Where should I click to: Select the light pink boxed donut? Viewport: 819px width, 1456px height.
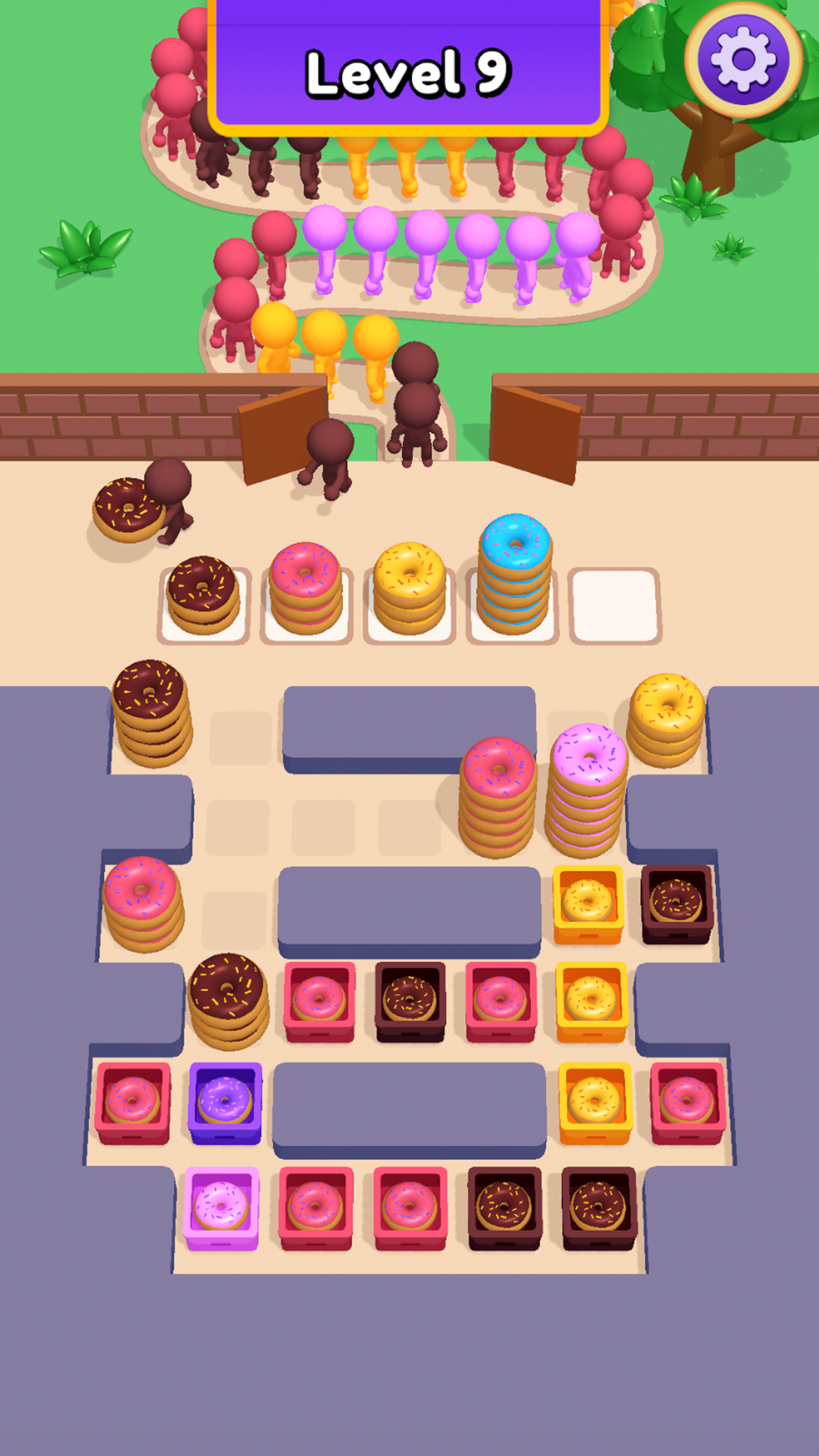coord(222,1208)
